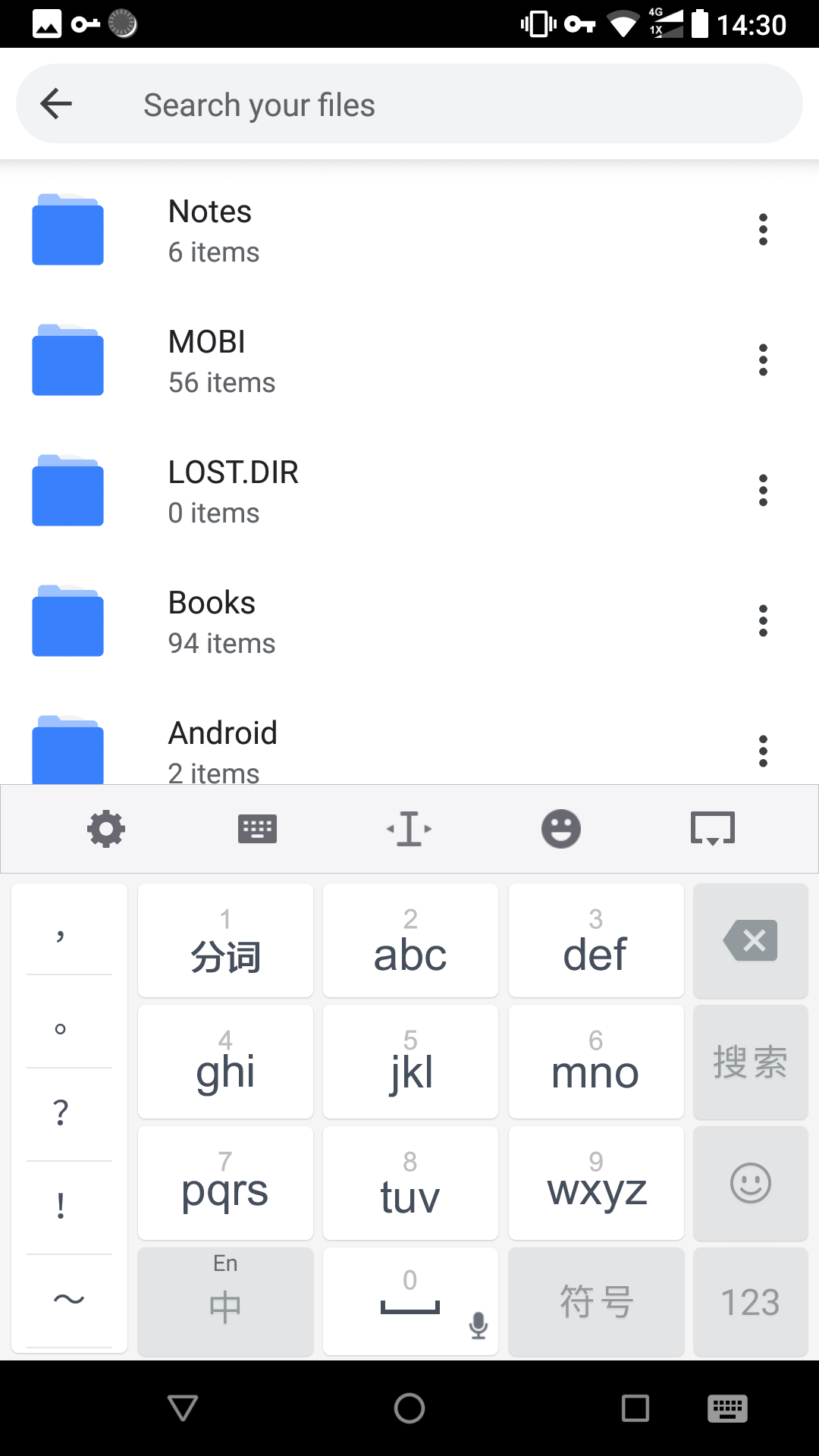The height and width of the screenshot is (1456, 819).
Task: Open the Notes folder
Action: pyautogui.click(x=409, y=231)
